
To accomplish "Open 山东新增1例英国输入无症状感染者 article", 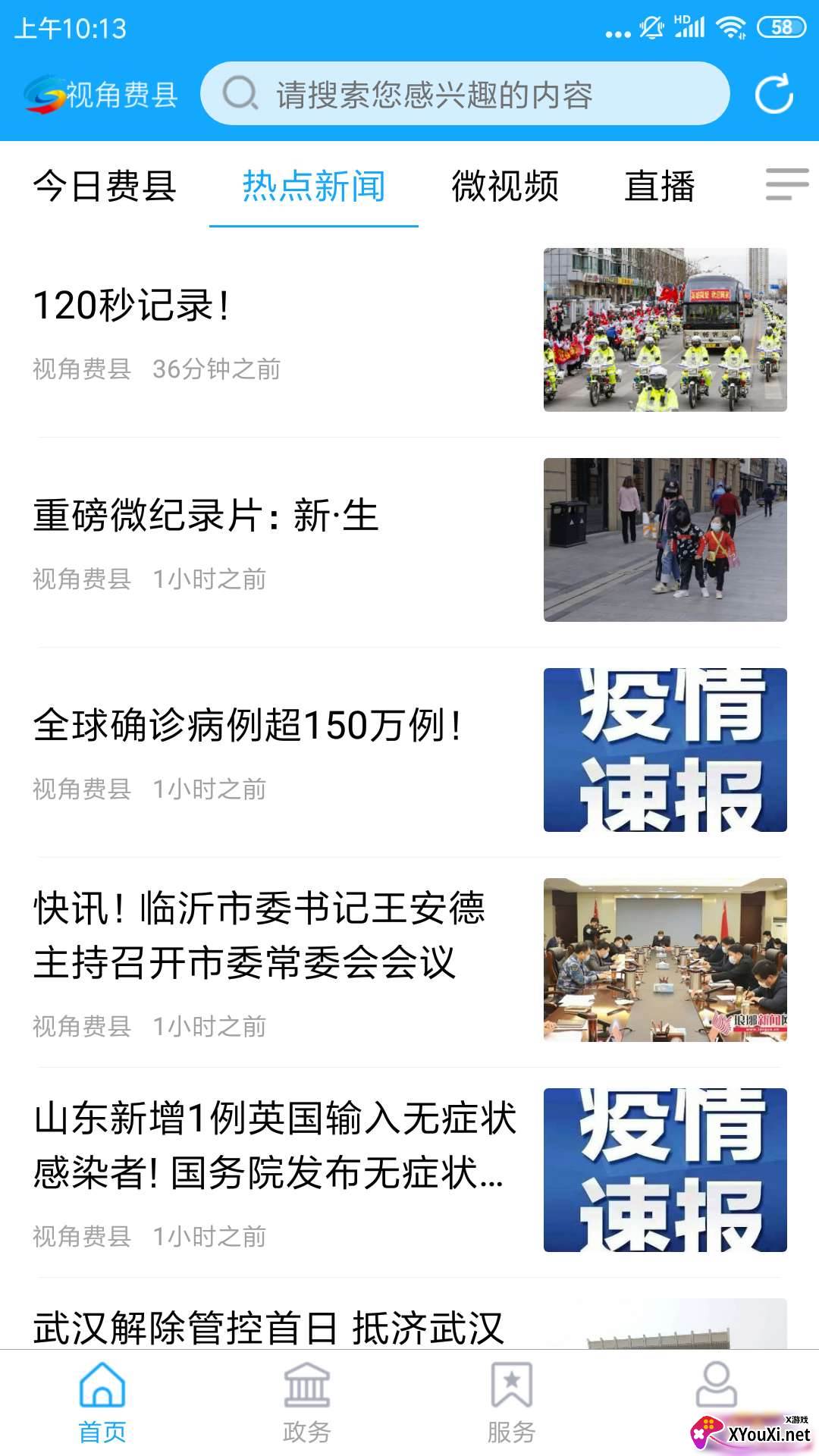I will 275,1146.
